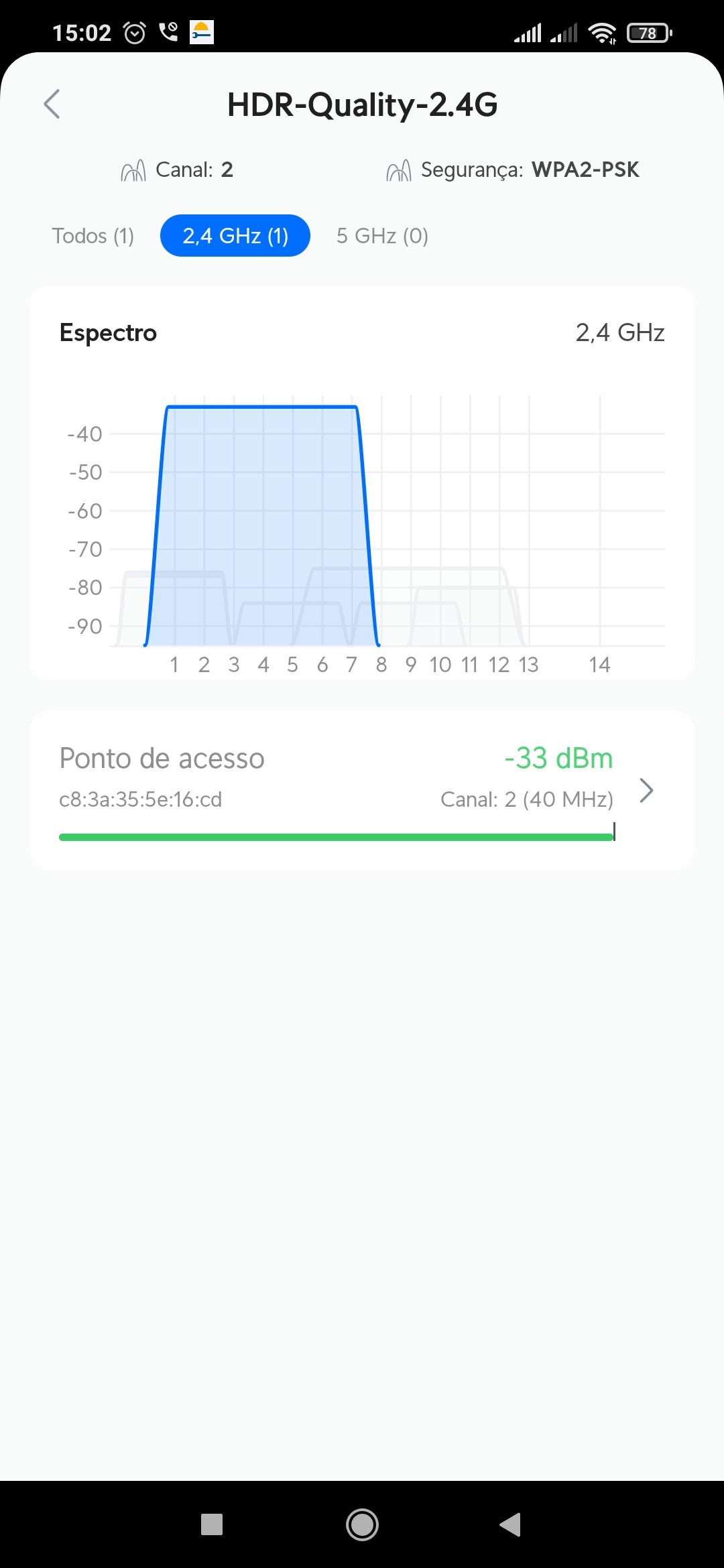Select the 2,4 GHz (1) filter
The height and width of the screenshot is (1568, 724).
click(x=235, y=236)
